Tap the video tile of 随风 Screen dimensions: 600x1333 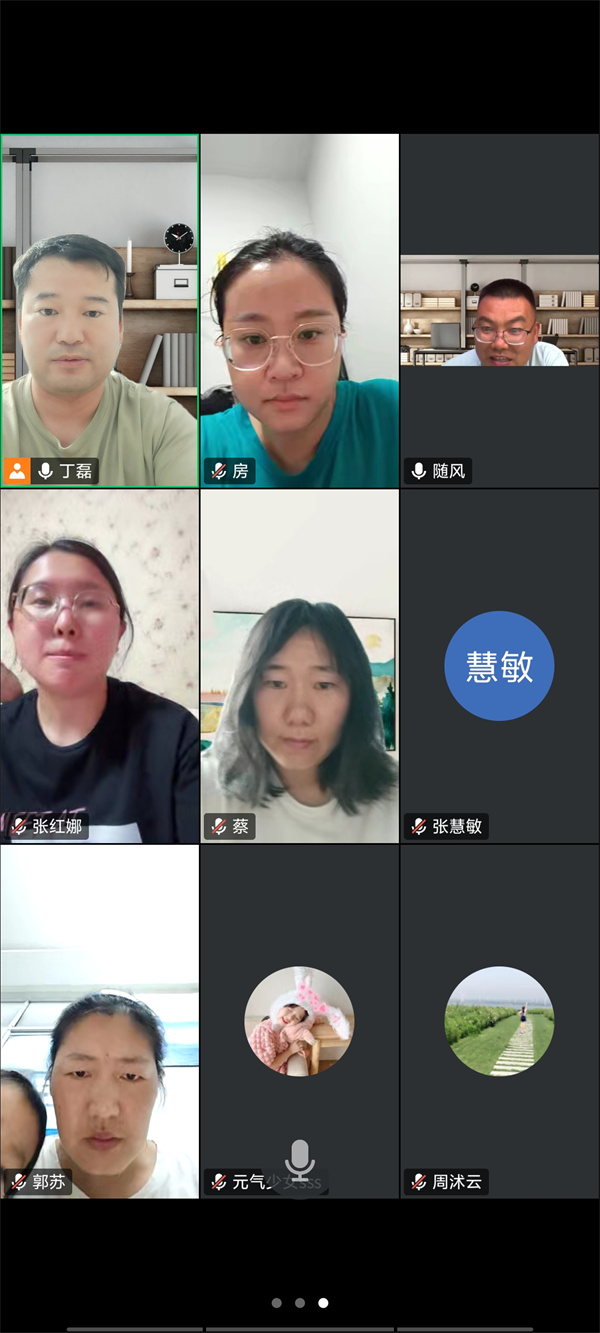click(x=499, y=311)
